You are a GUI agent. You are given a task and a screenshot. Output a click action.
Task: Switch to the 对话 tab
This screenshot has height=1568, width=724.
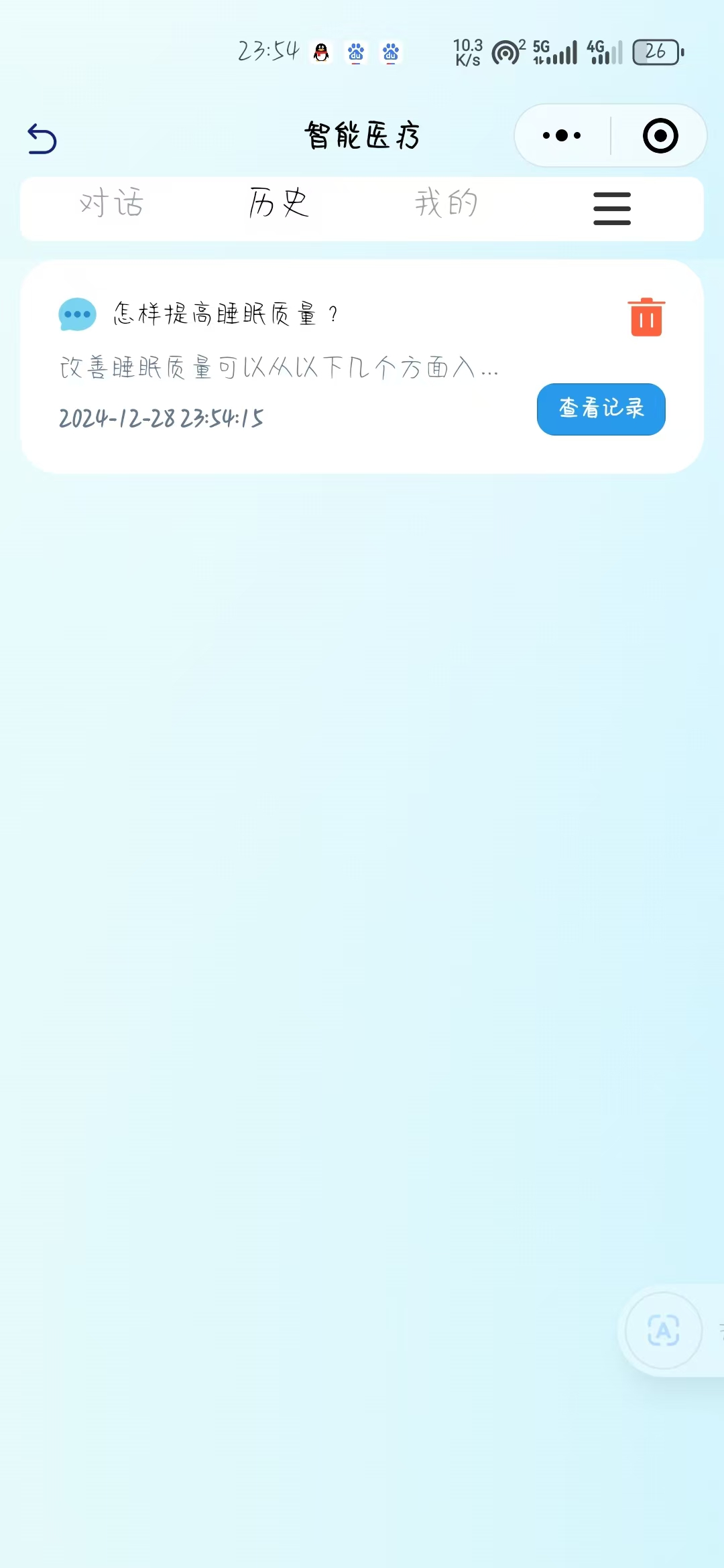point(111,203)
